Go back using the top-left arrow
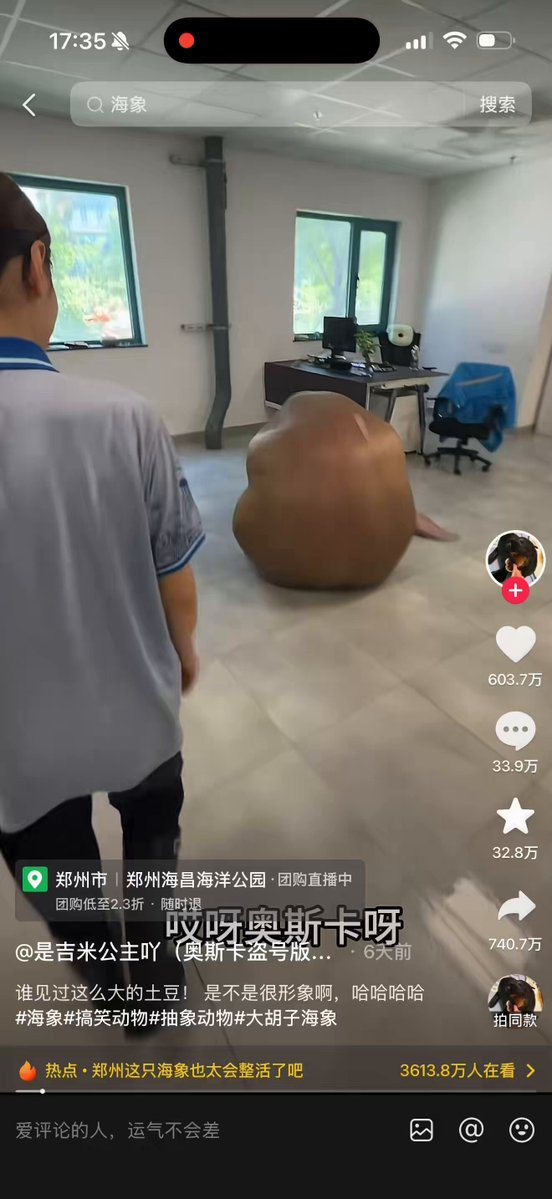 pos(29,105)
